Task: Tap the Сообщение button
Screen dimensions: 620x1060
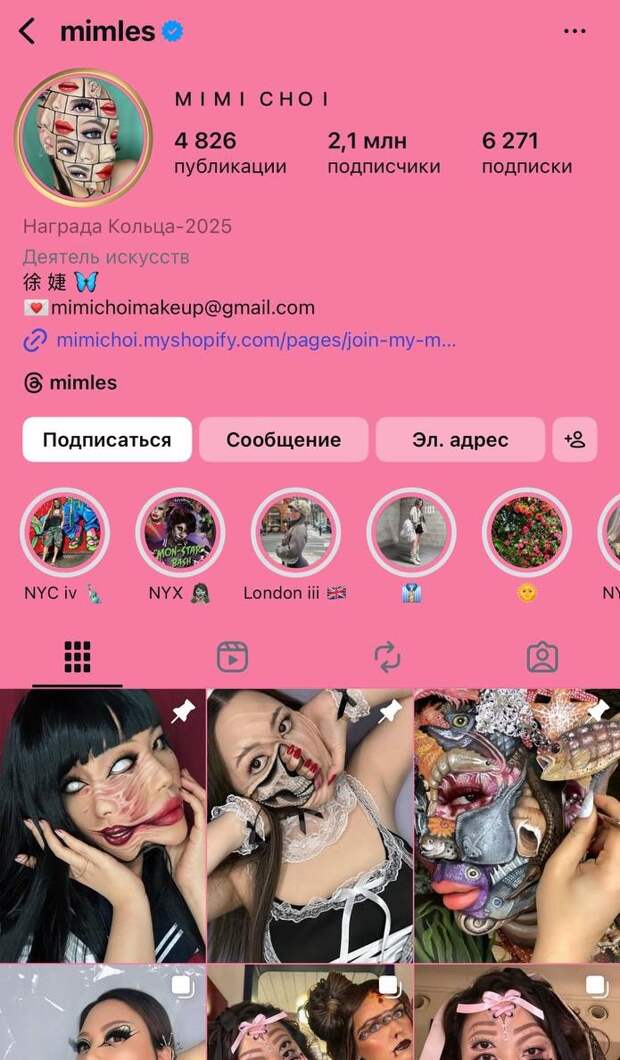Action: pyautogui.click(x=283, y=440)
